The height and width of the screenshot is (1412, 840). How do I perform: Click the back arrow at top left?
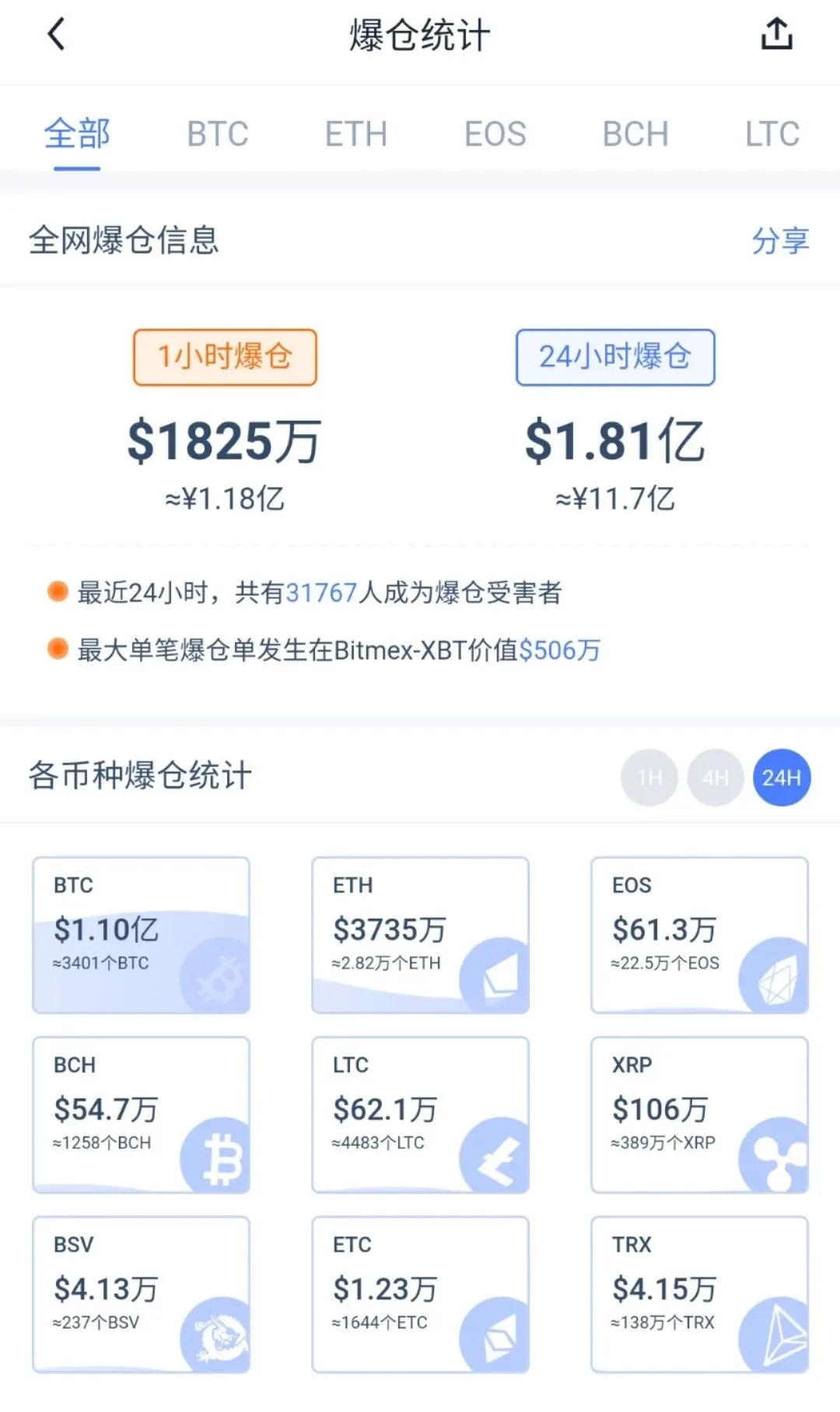coord(54,35)
